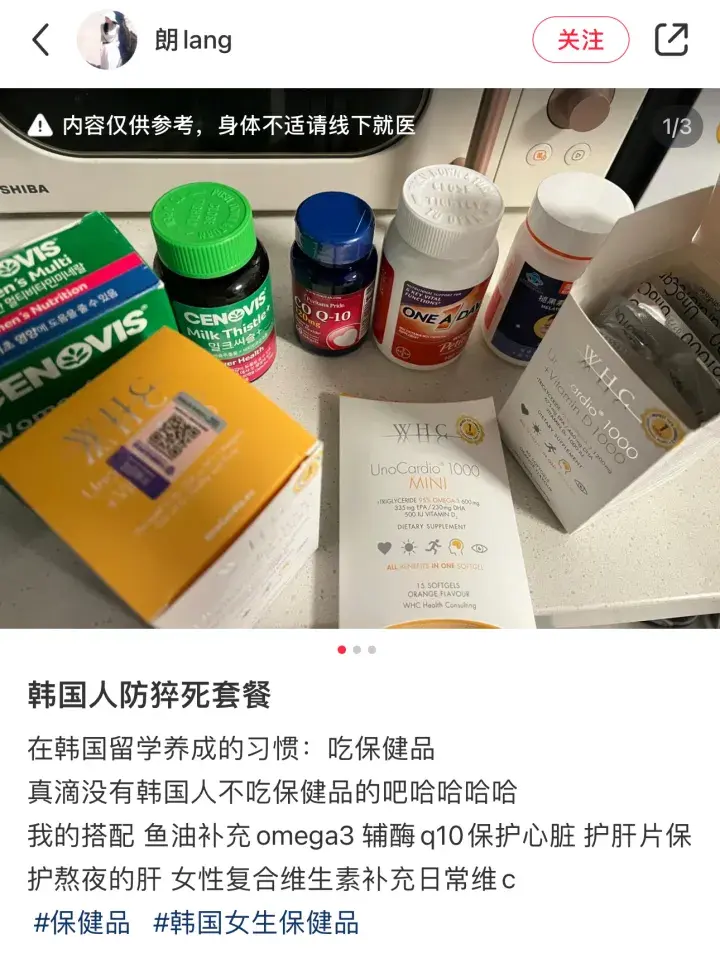Open the username 朗lang
This screenshot has height=963, width=720.
[x=193, y=40]
